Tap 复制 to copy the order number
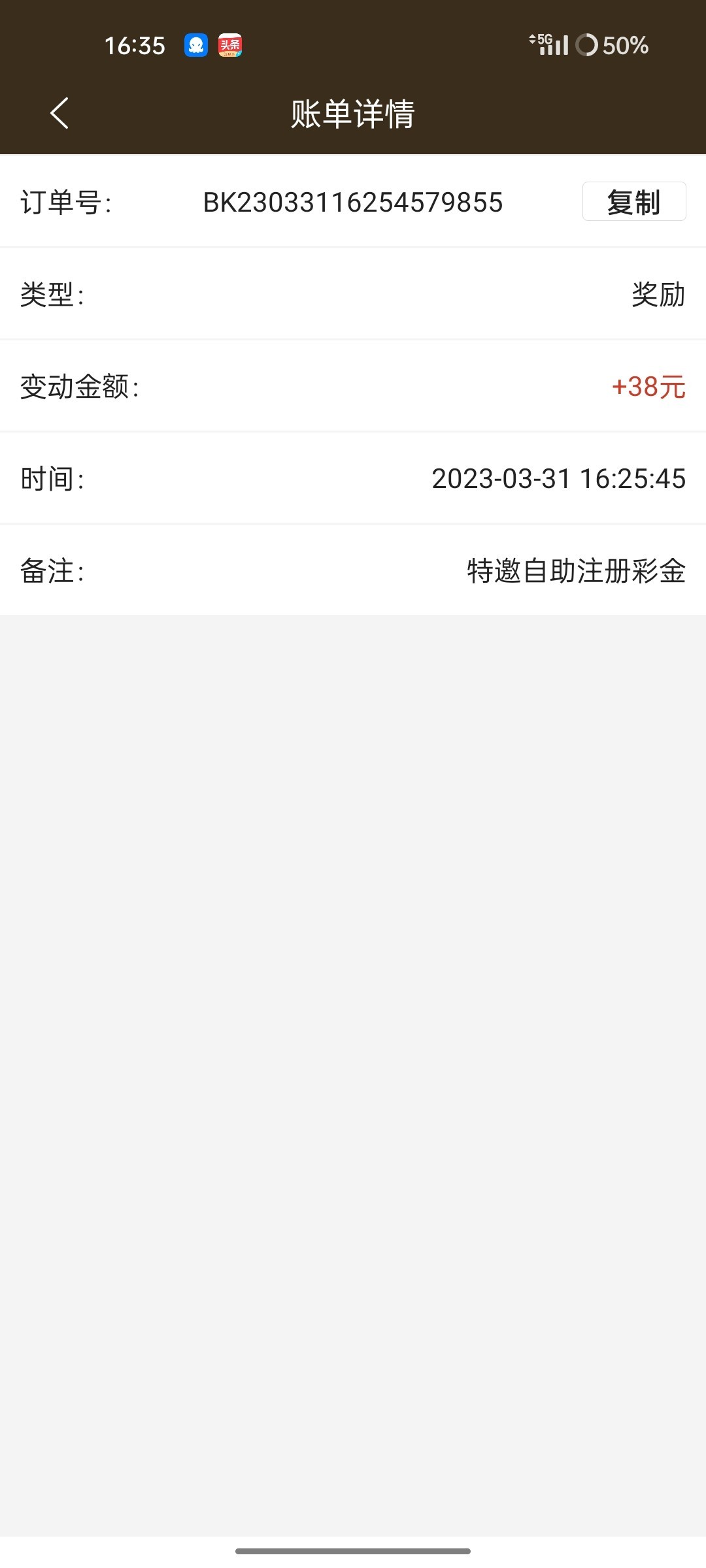The height and width of the screenshot is (1568, 706). [x=633, y=202]
